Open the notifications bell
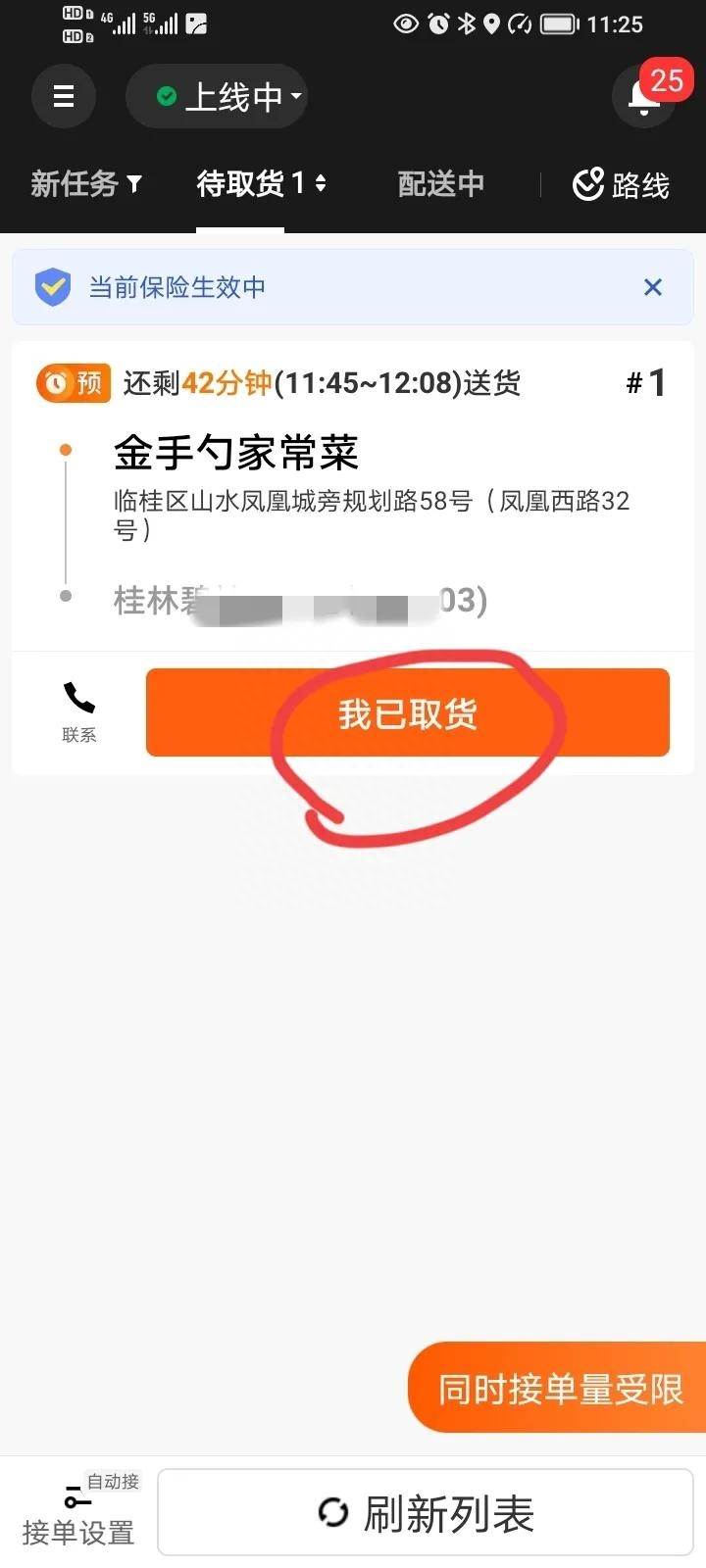 (x=643, y=96)
